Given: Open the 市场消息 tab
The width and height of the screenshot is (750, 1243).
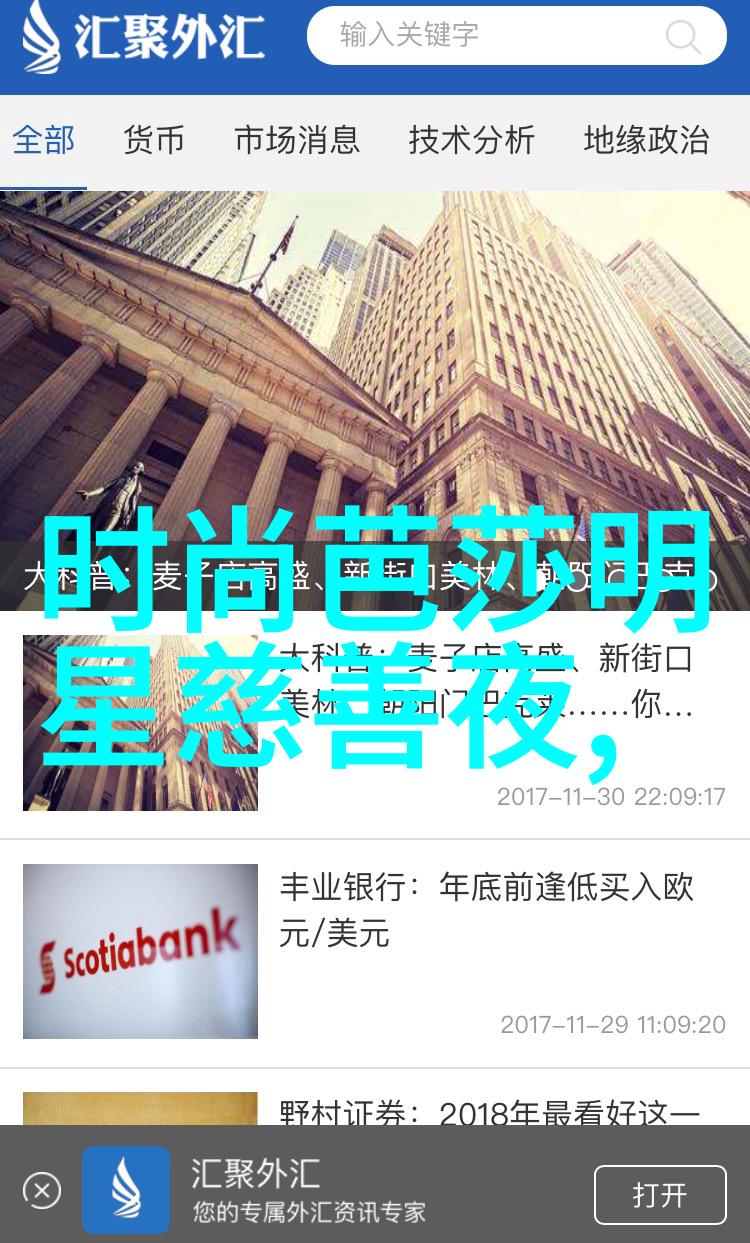Looking at the screenshot, I should 297,141.
